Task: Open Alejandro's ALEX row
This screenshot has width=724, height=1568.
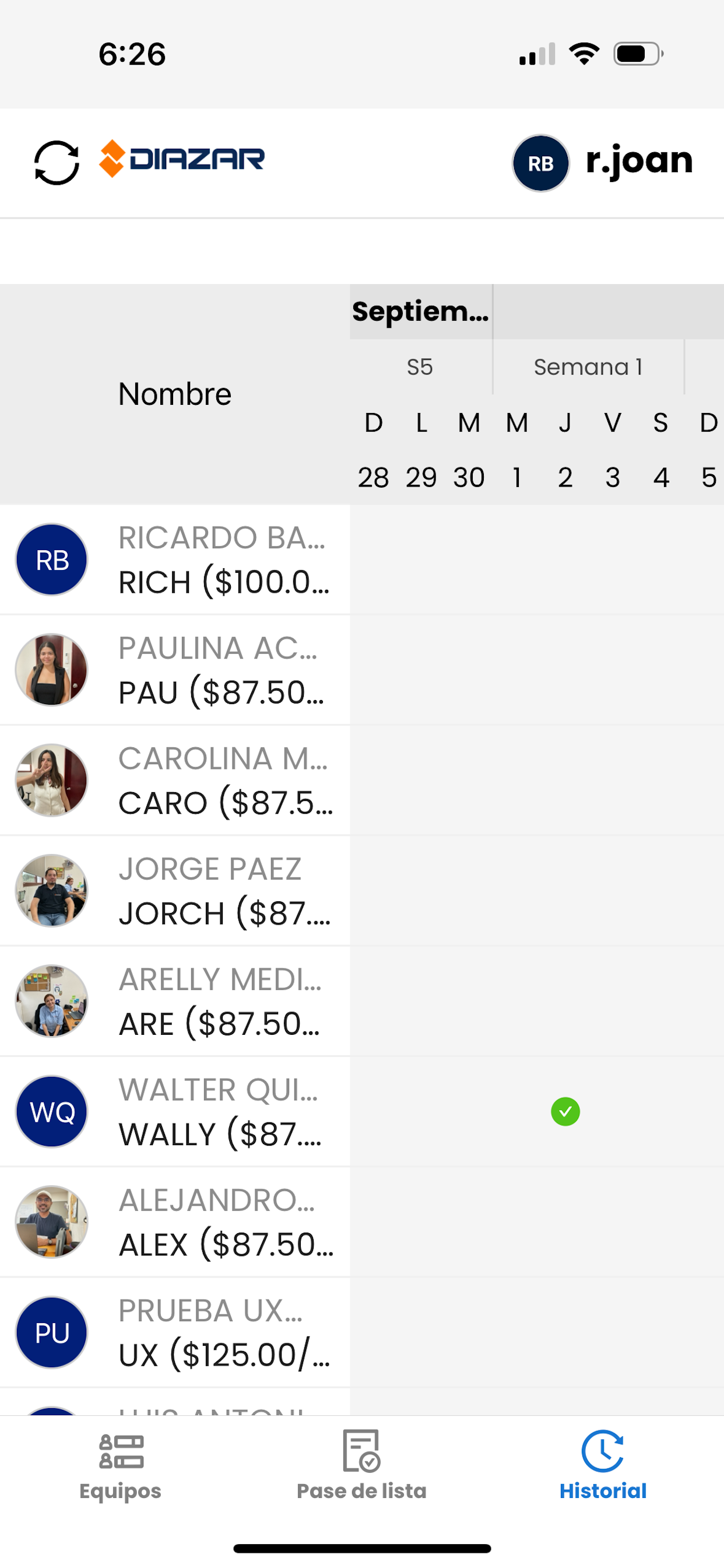Action: tap(175, 1222)
